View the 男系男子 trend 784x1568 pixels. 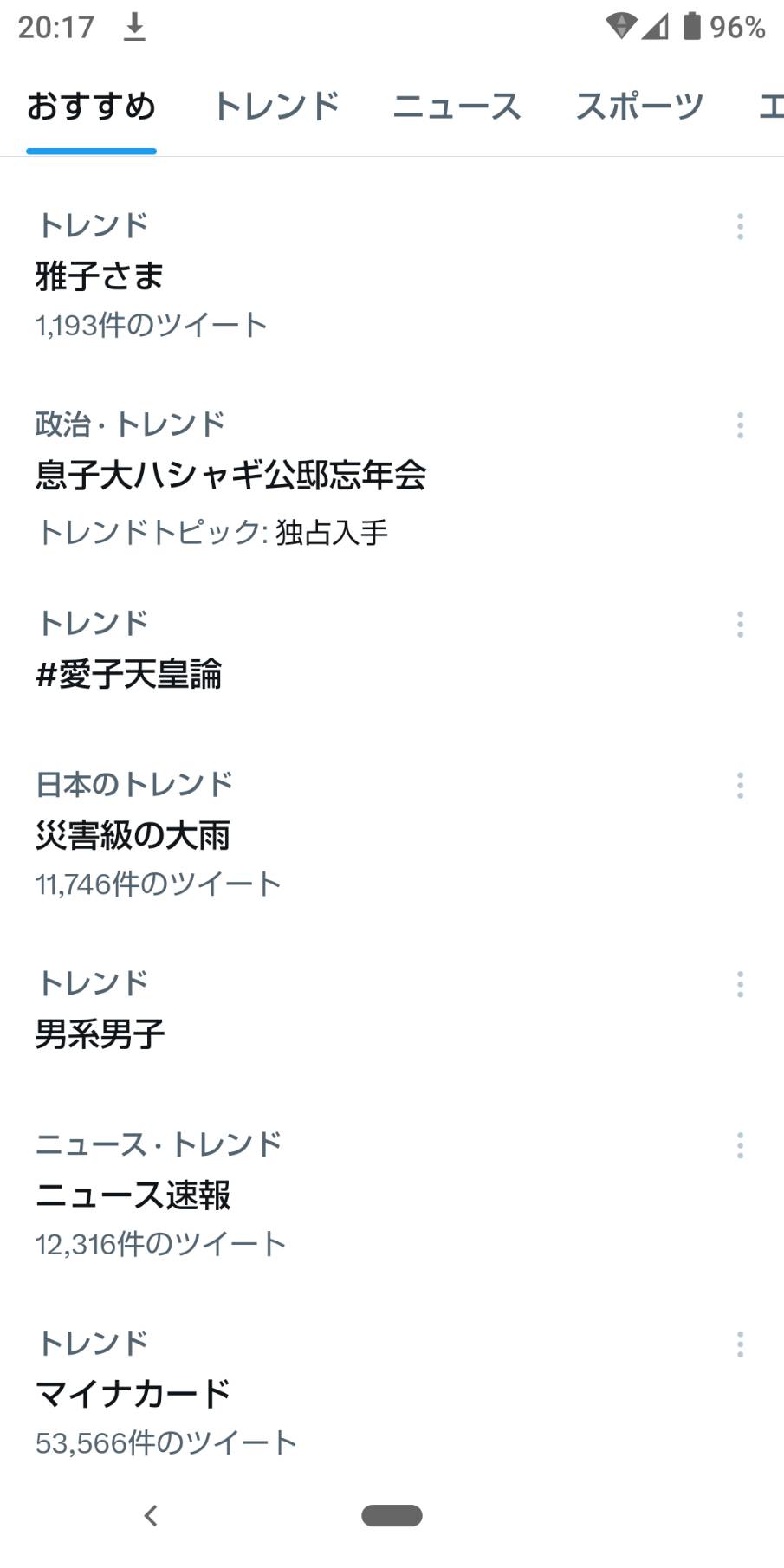100,1033
